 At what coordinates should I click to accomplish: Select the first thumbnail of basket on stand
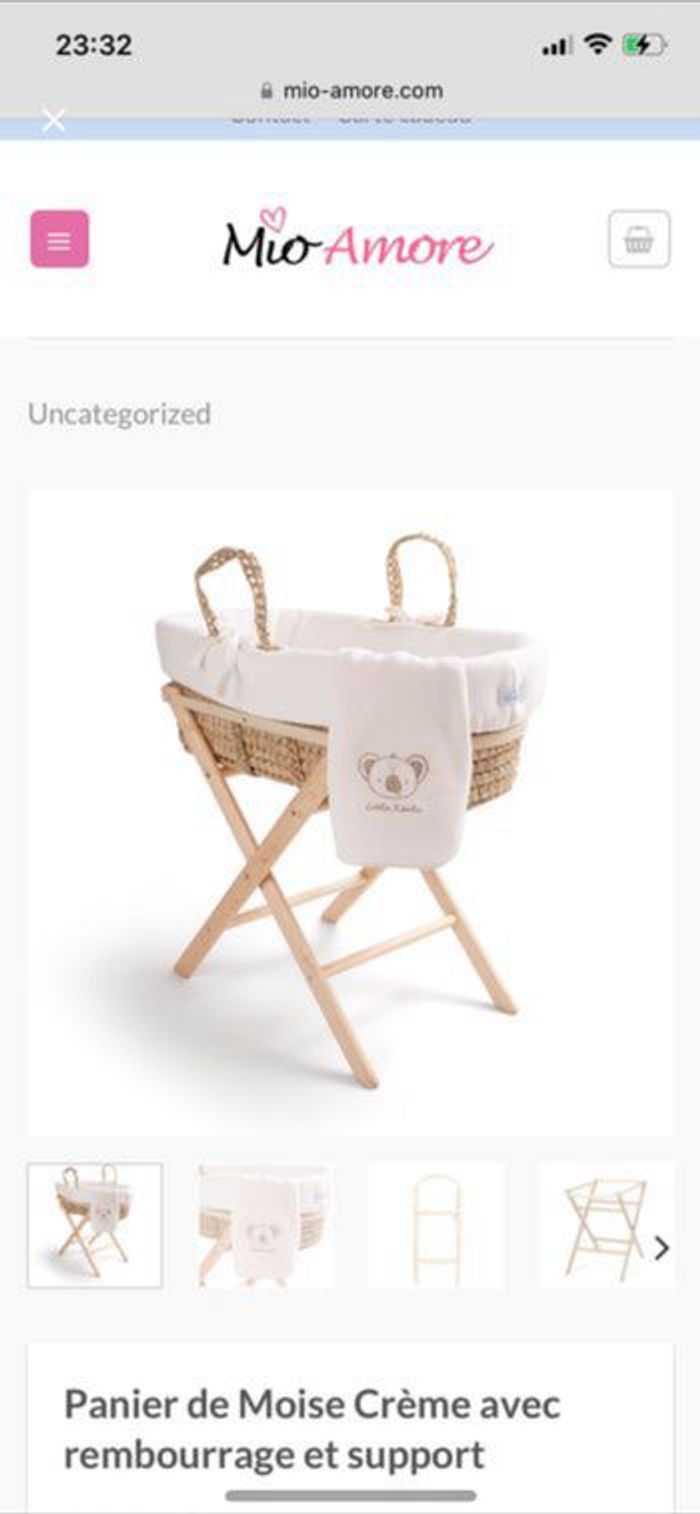(94, 1224)
